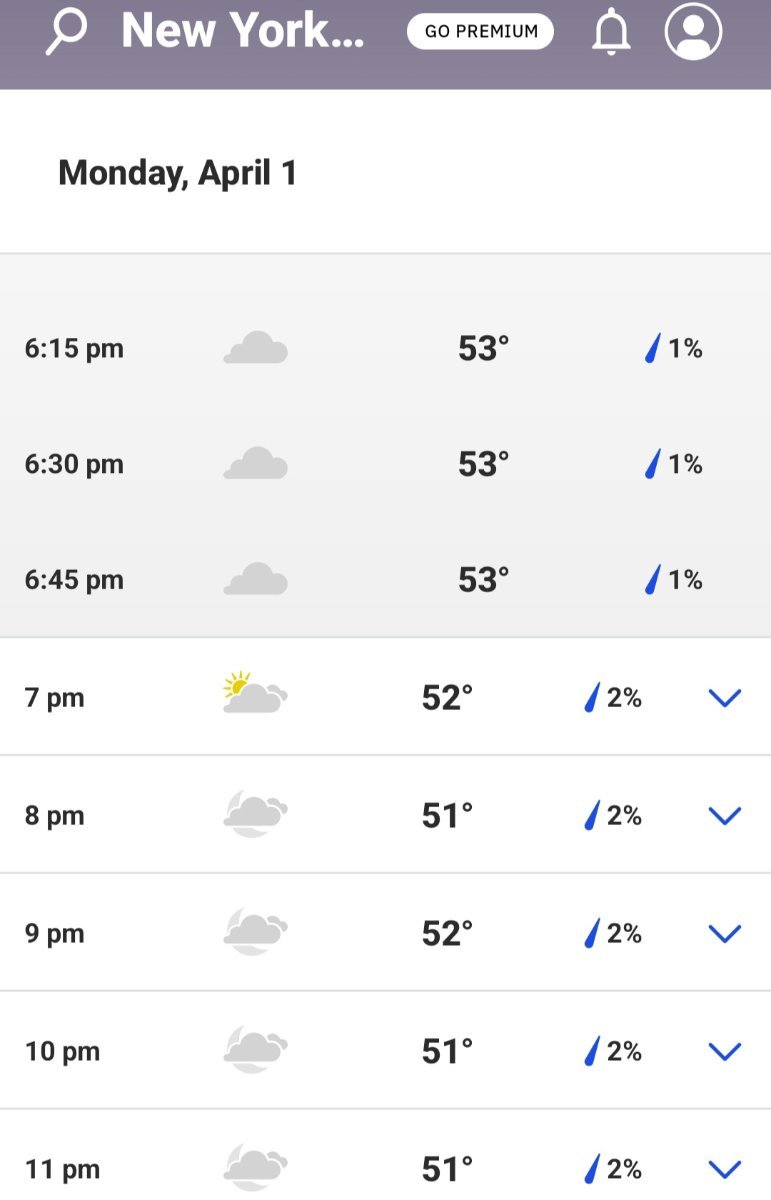
Task: Open the search magnifier icon
Action: pyautogui.click(x=66, y=31)
